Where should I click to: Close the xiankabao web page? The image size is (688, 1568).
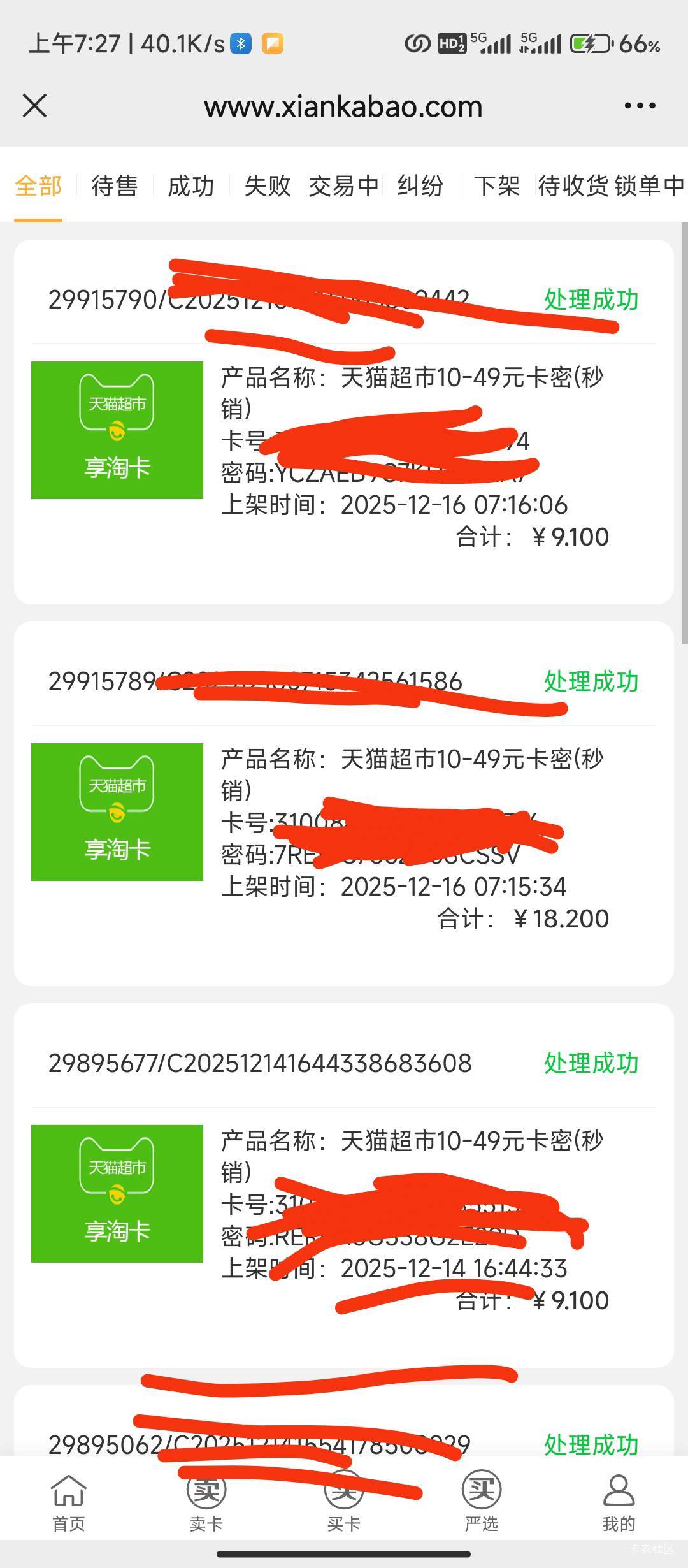click(x=35, y=106)
